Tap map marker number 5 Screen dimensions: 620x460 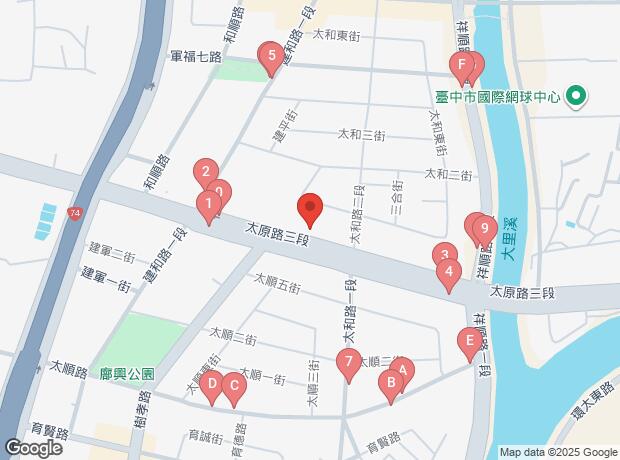tap(269, 56)
